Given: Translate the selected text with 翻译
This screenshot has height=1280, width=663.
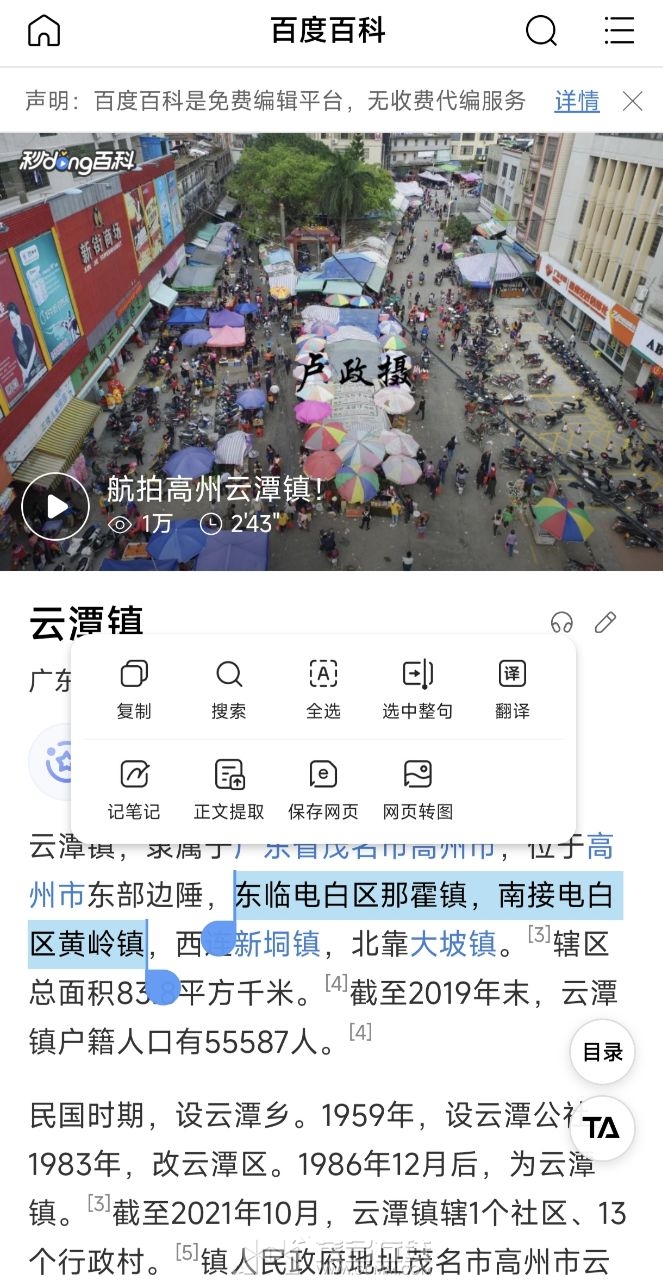Looking at the screenshot, I should tap(512, 689).
